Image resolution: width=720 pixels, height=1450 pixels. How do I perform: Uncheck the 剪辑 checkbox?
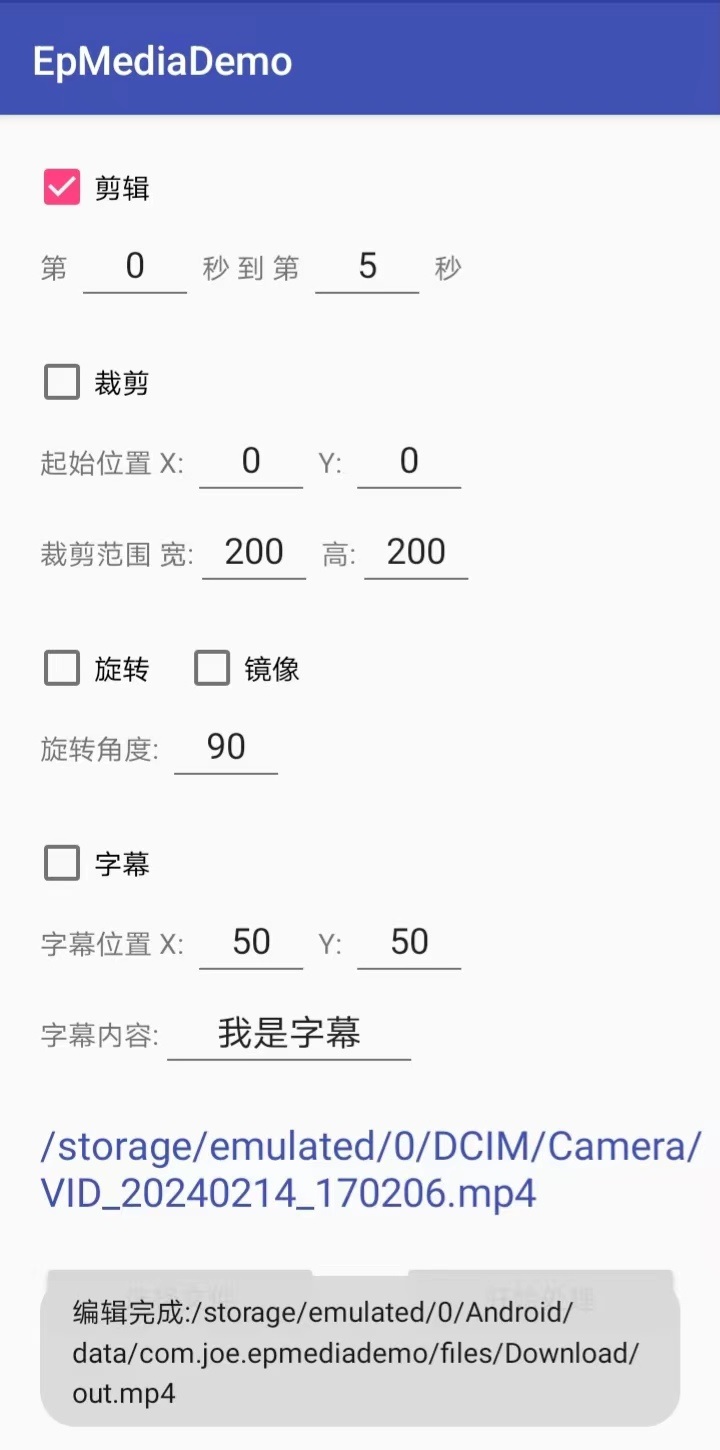tap(62, 187)
